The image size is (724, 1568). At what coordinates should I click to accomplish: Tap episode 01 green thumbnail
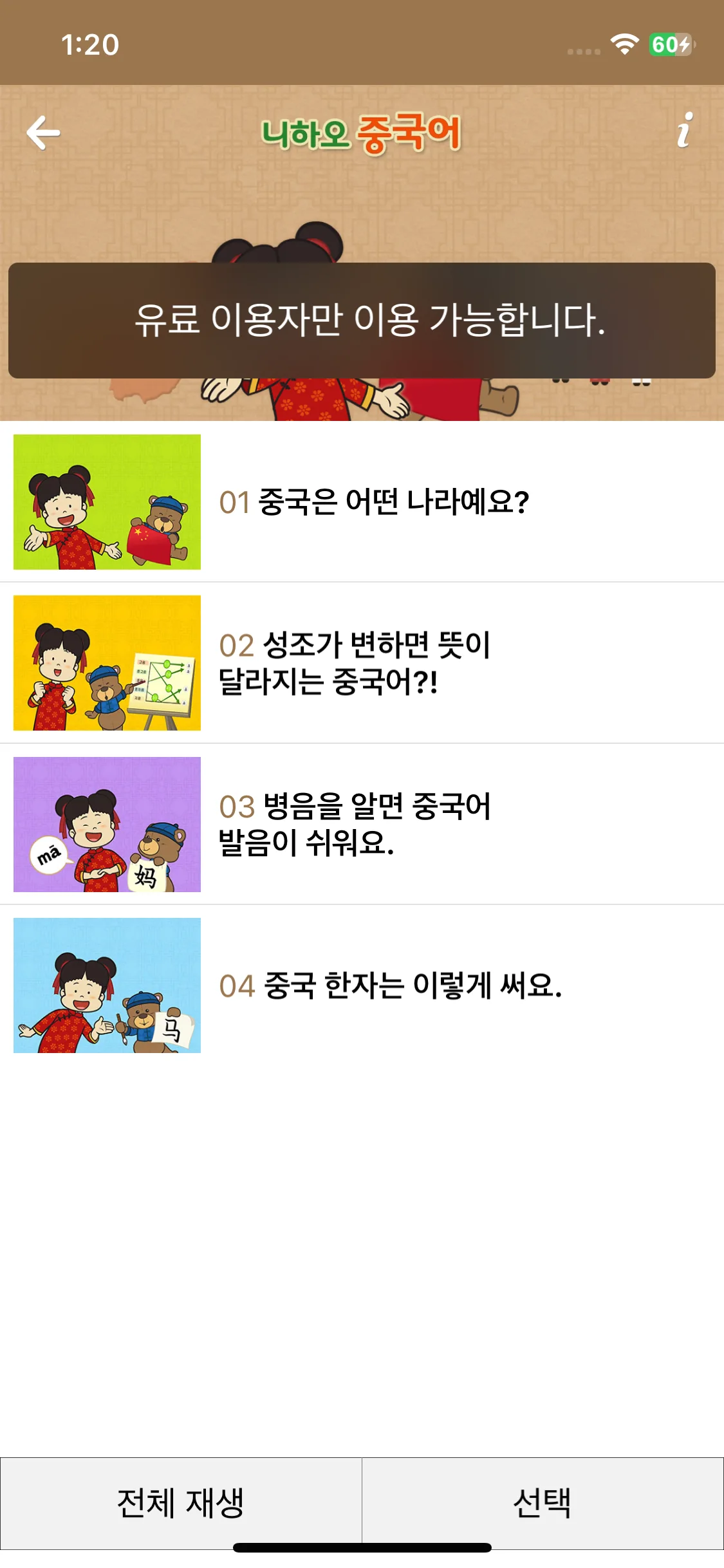point(107,504)
